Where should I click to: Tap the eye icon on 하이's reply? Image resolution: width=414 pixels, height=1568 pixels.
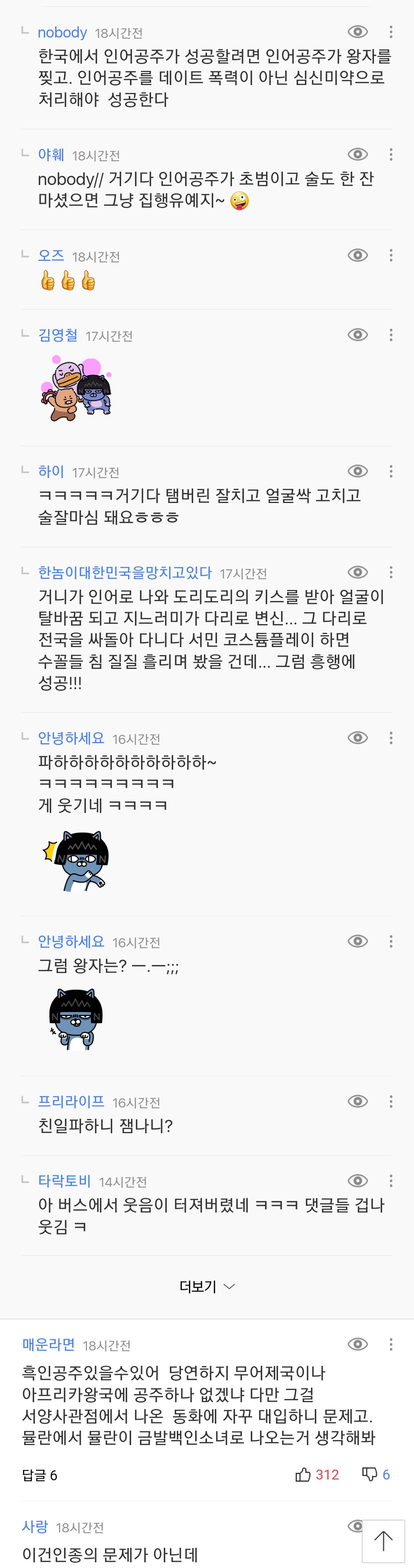[x=357, y=471]
